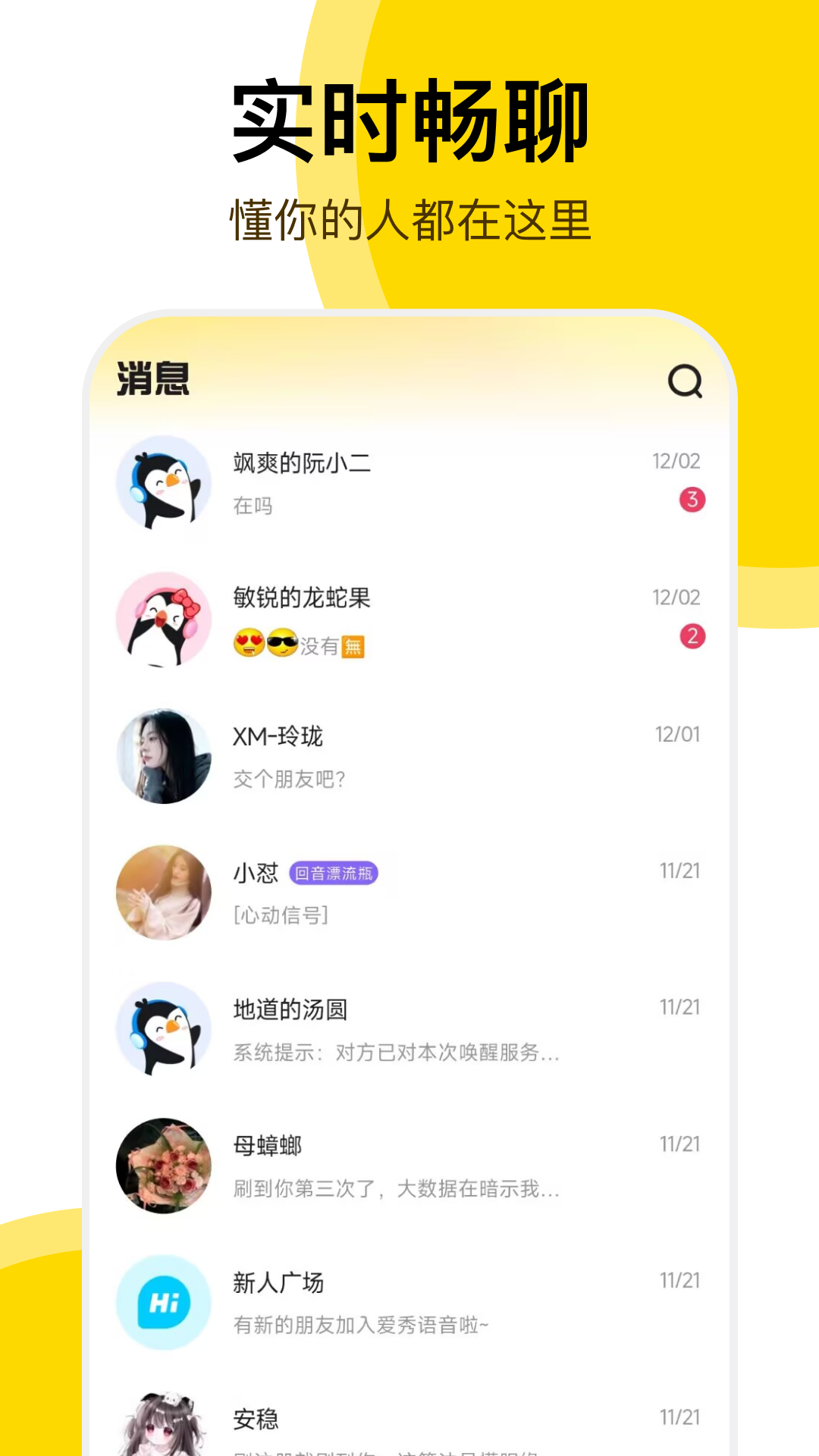Click the penguin avatar of 地道的汤圆
Image resolution: width=819 pixels, height=1456 pixels.
163,1029
